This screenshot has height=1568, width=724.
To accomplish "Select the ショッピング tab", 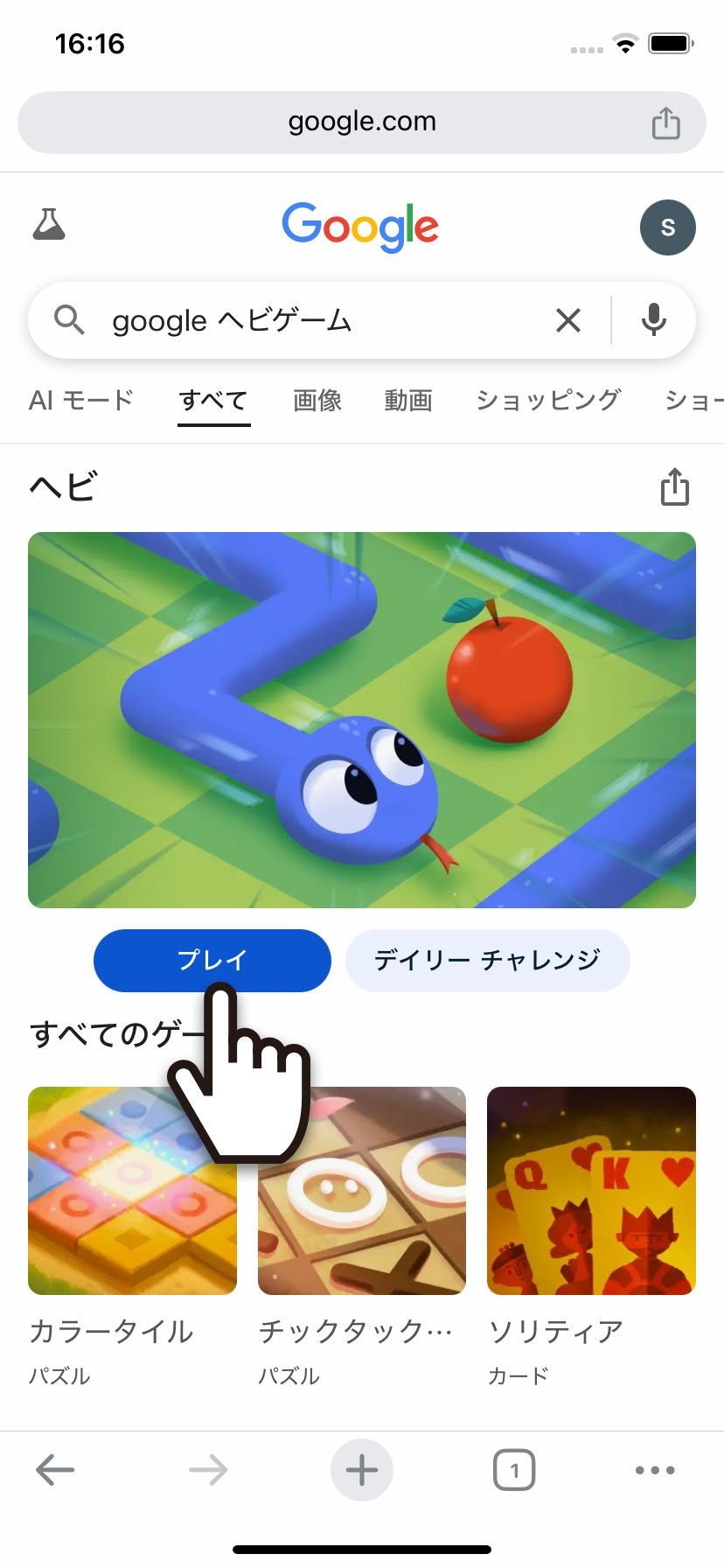I will click(x=548, y=401).
